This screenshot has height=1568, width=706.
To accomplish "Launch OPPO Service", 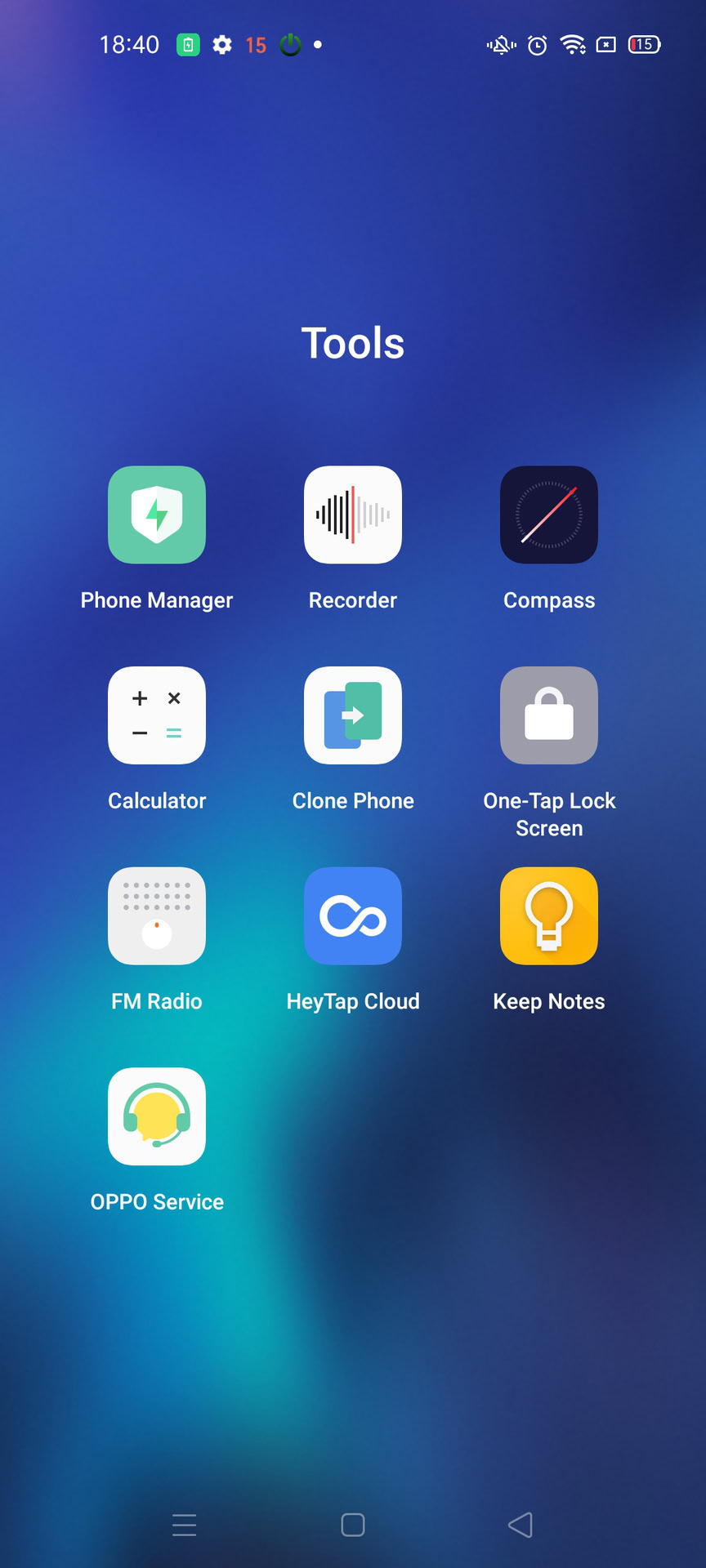I will click(x=157, y=1116).
